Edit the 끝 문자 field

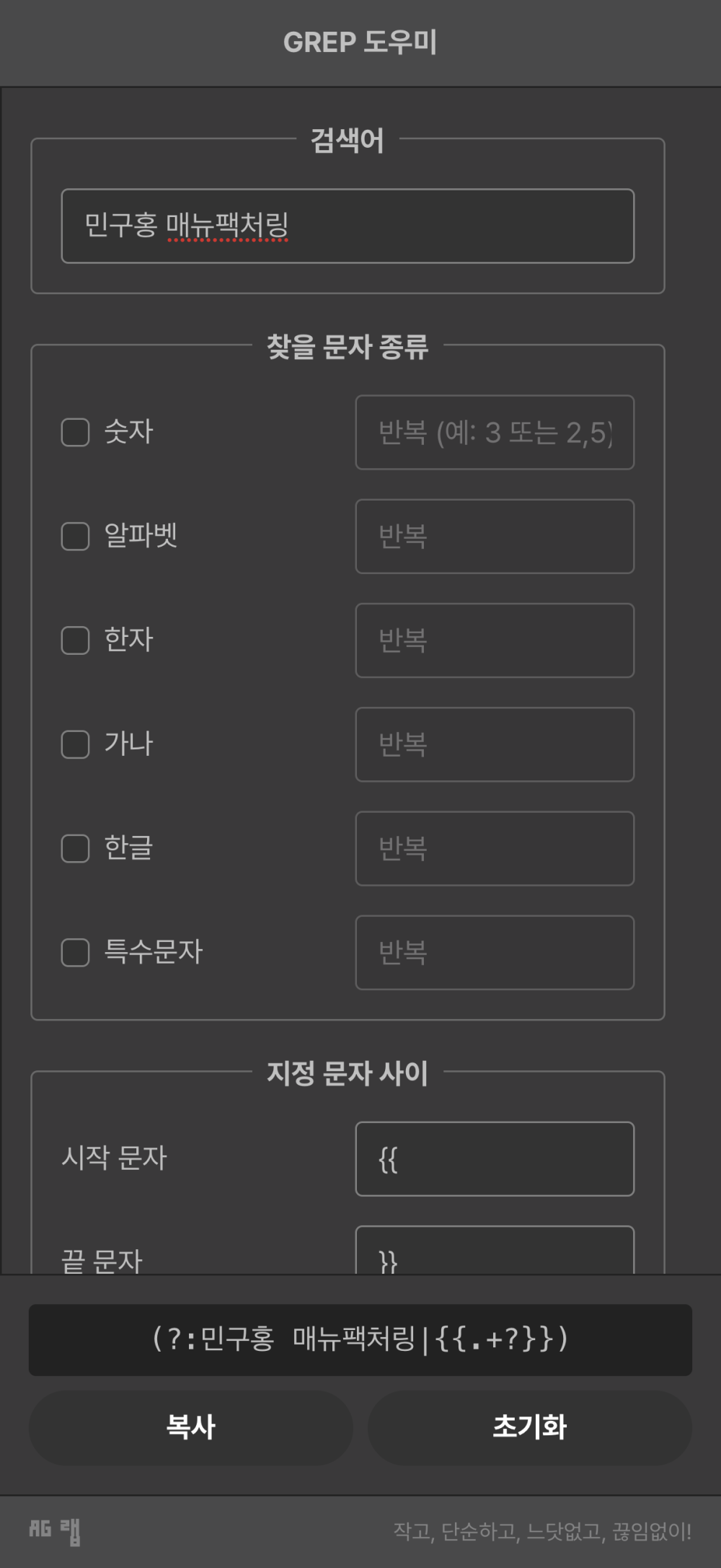(495, 1251)
